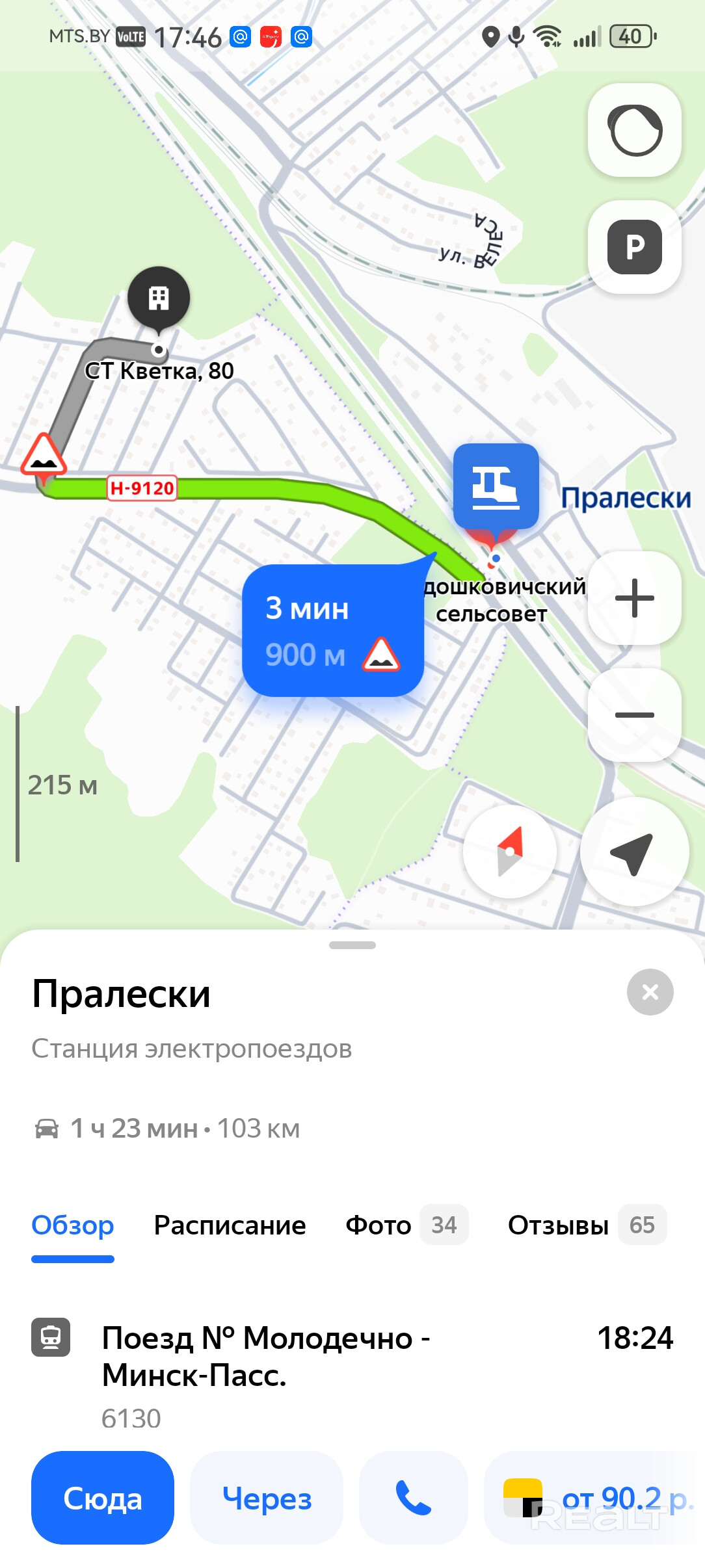Reset map orientation with the compass
The image size is (705, 1568).
pyautogui.click(x=510, y=851)
